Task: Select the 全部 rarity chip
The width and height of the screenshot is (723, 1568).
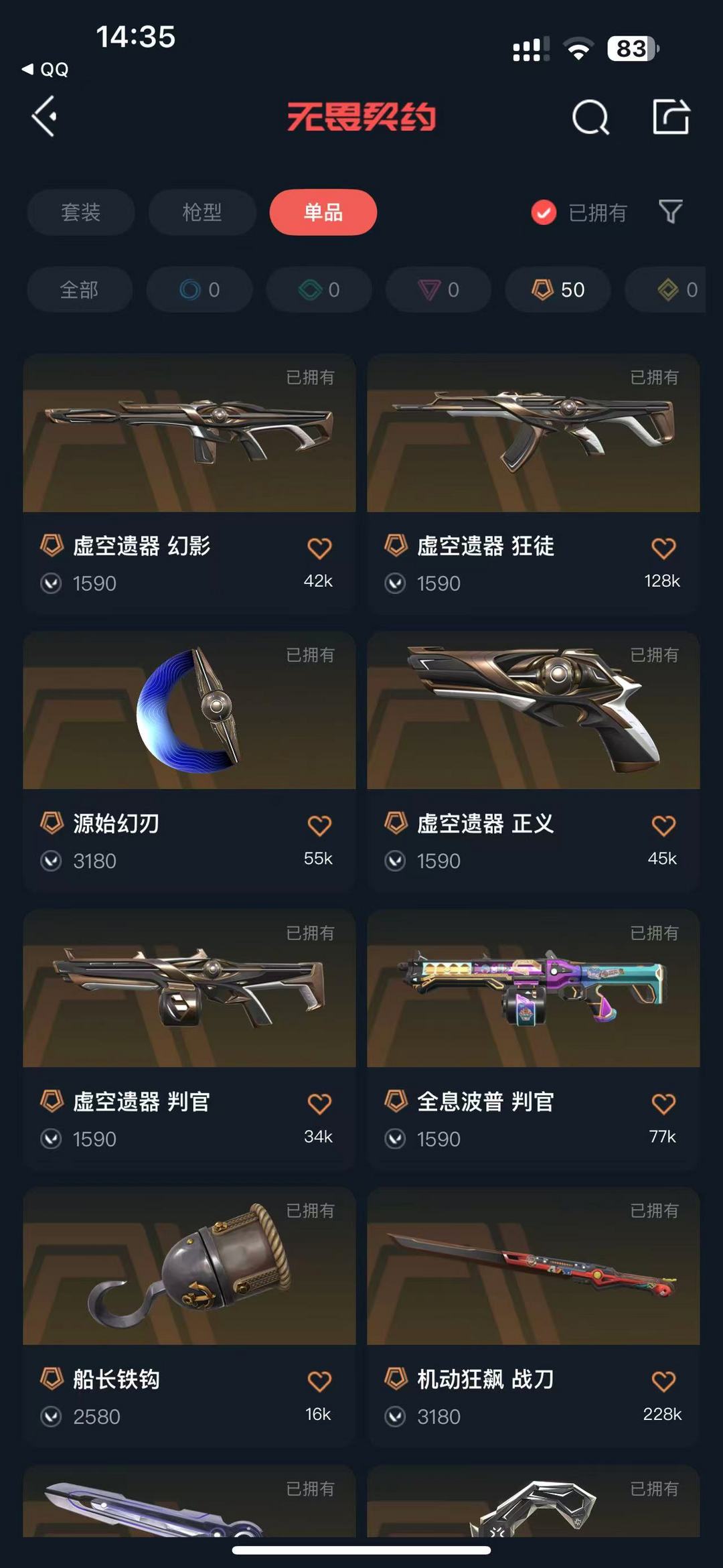Action: (x=80, y=289)
